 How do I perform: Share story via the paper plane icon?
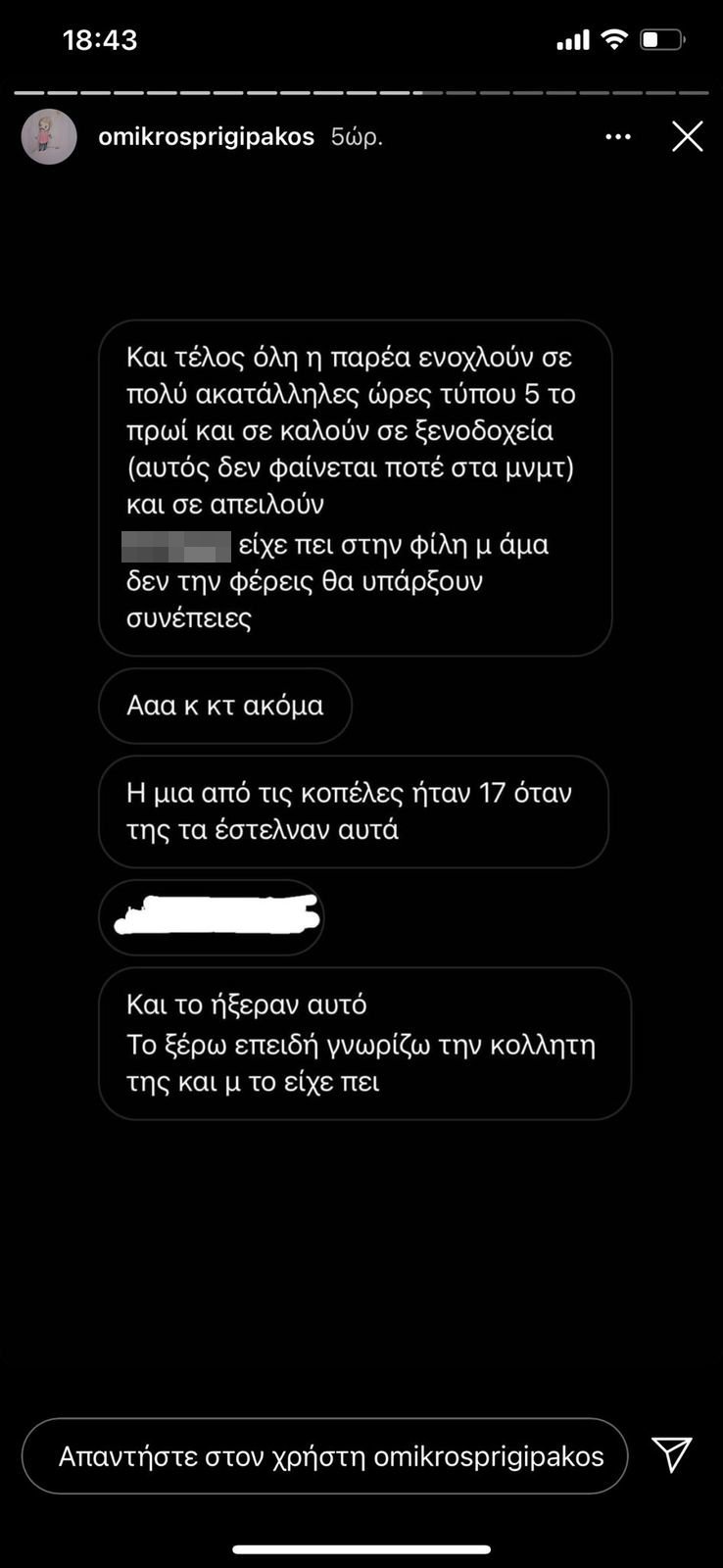pyautogui.click(x=672, y=1454)
